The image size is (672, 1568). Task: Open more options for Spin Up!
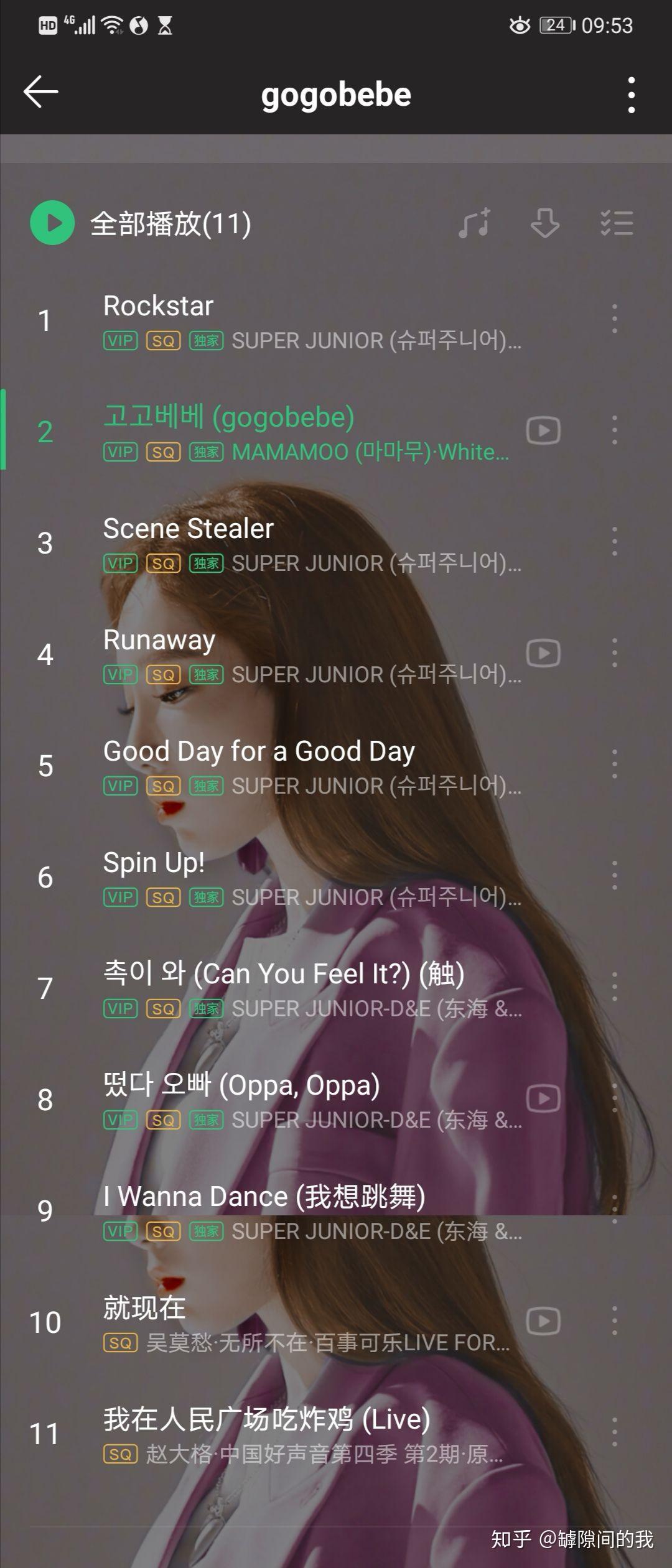[615, 876]
